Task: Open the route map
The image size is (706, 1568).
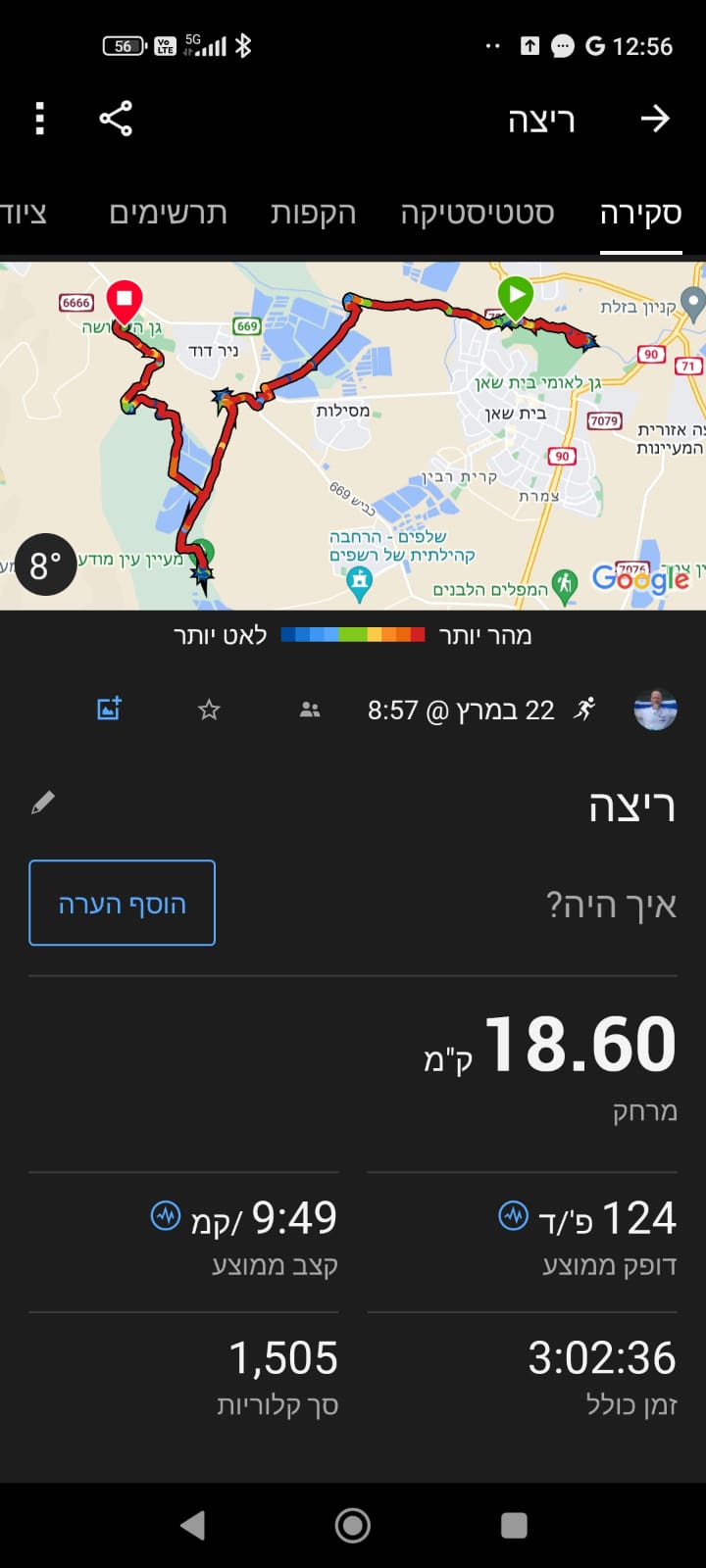Action: click(353, 436)
